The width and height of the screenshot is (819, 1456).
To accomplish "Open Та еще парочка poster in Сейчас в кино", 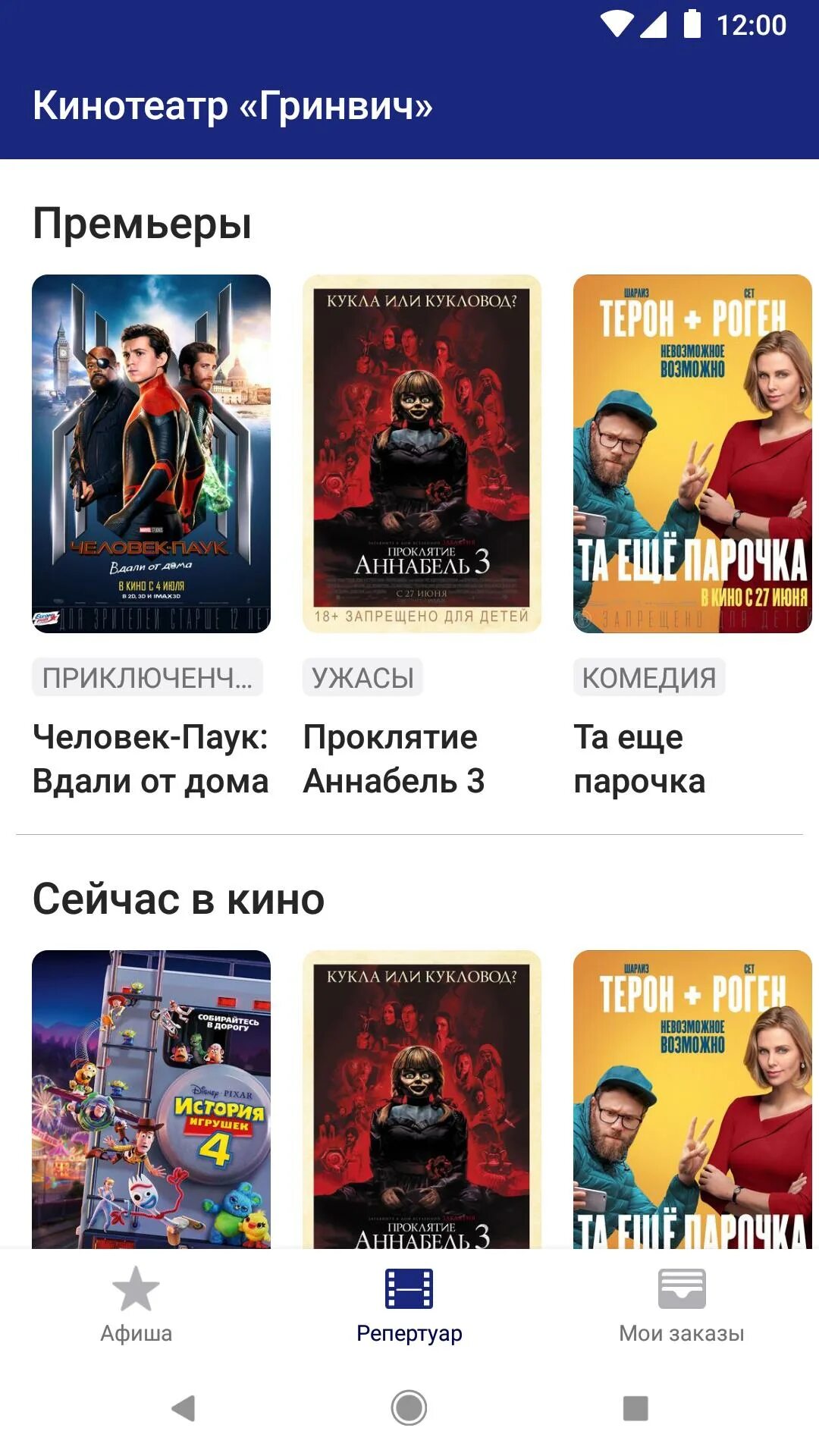I will tap(692, 1099).
